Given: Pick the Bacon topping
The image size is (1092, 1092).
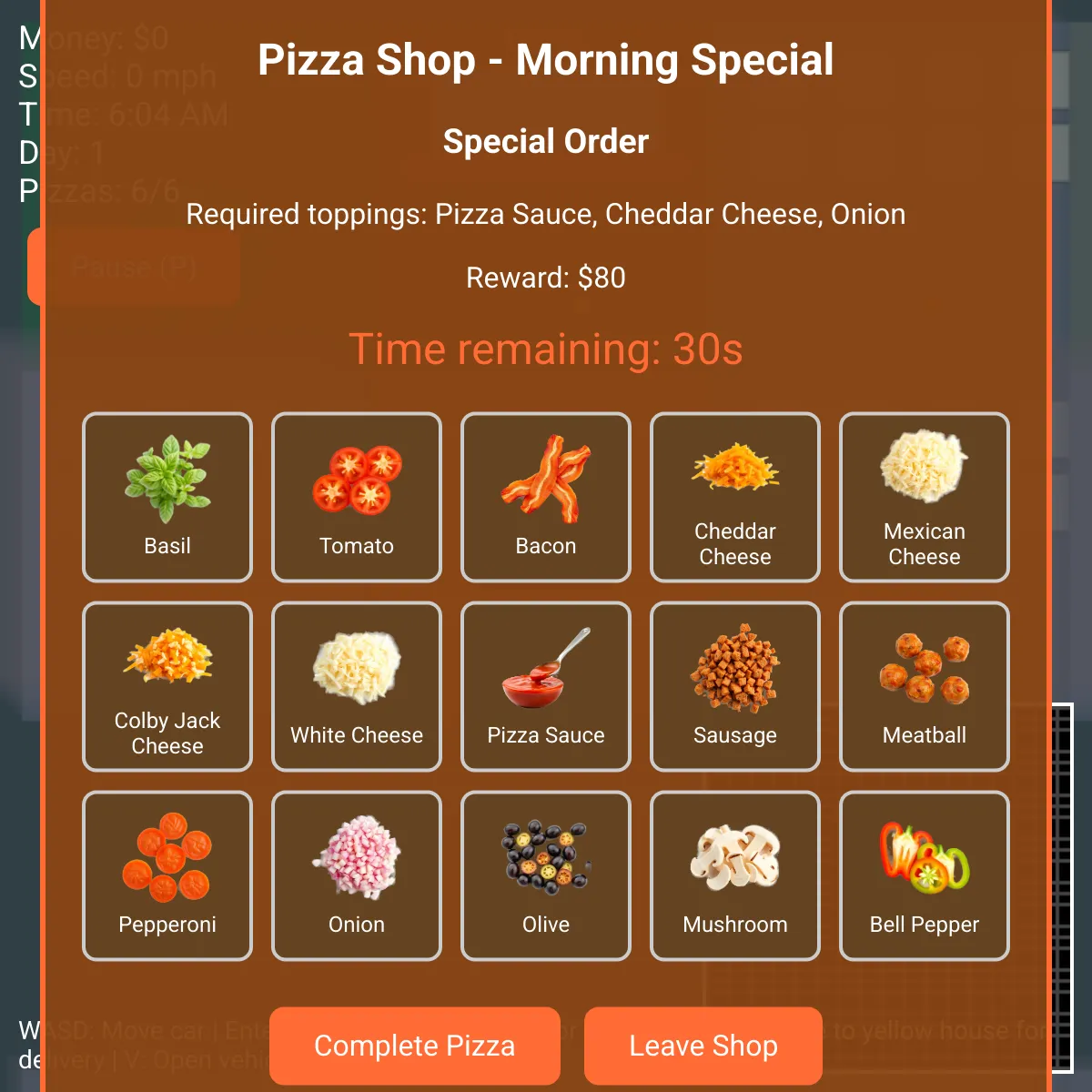Looking at the screenshot, I should [x=546, y=498].
